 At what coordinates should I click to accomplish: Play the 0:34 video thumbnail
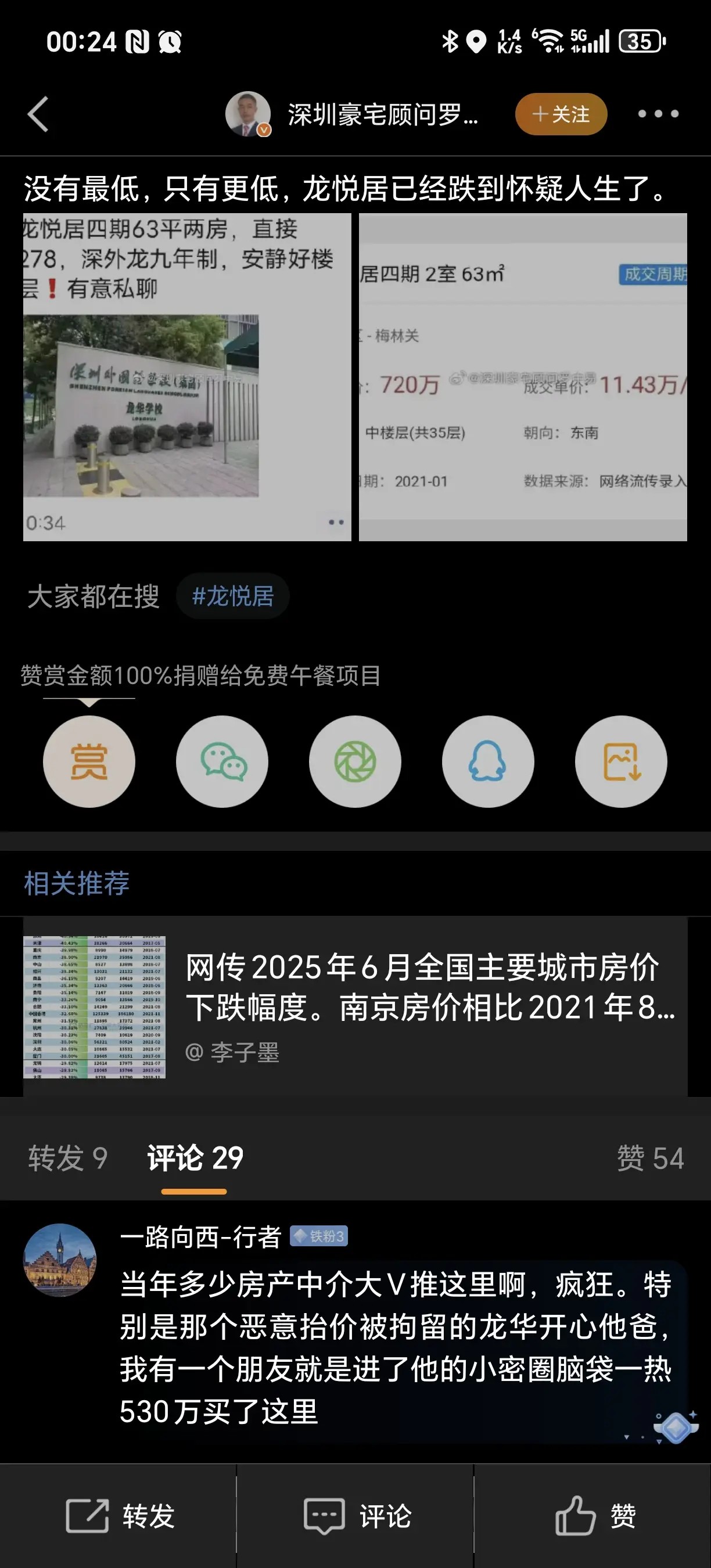tap(187, 377)
